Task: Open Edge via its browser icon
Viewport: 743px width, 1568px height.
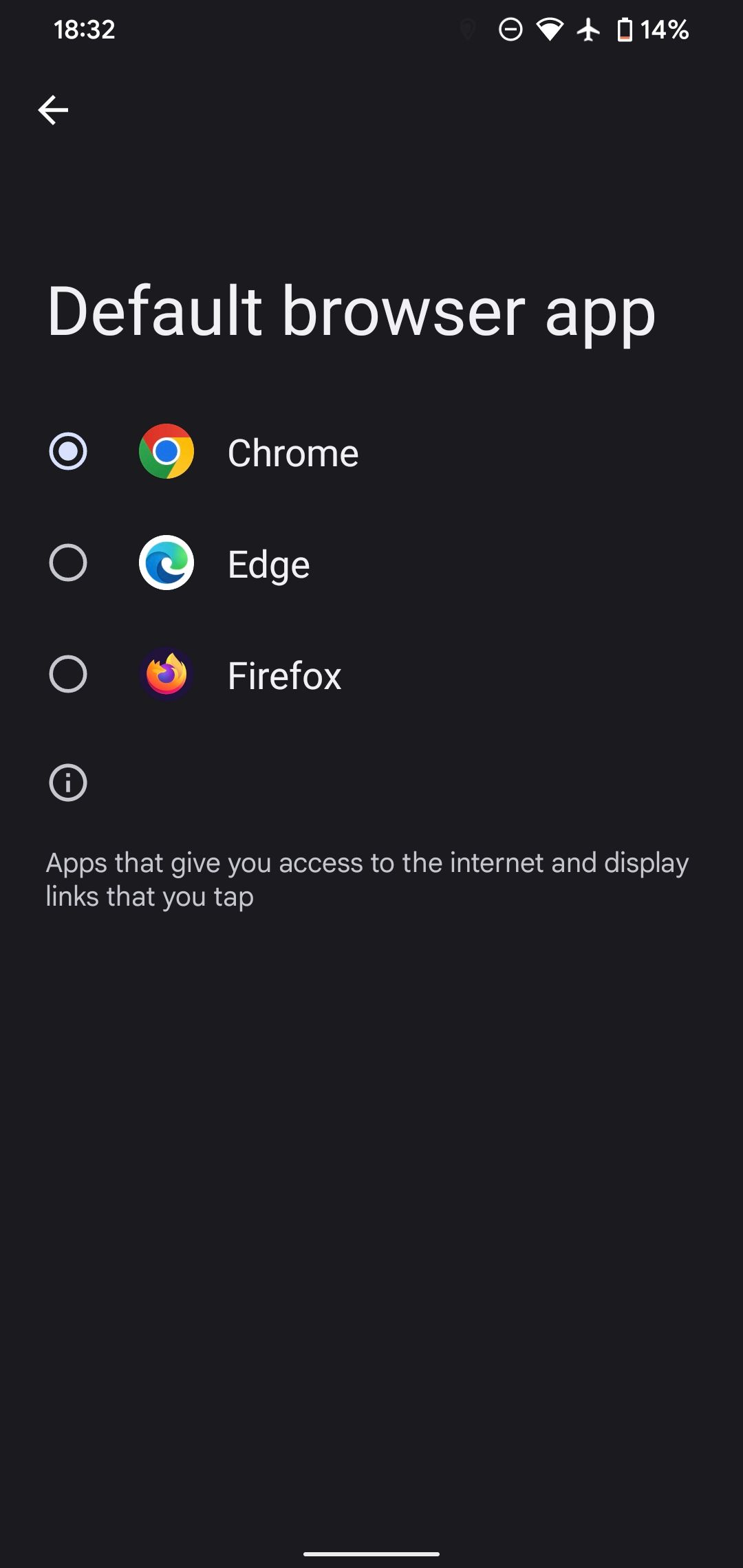Action: [x=166, y=563]
